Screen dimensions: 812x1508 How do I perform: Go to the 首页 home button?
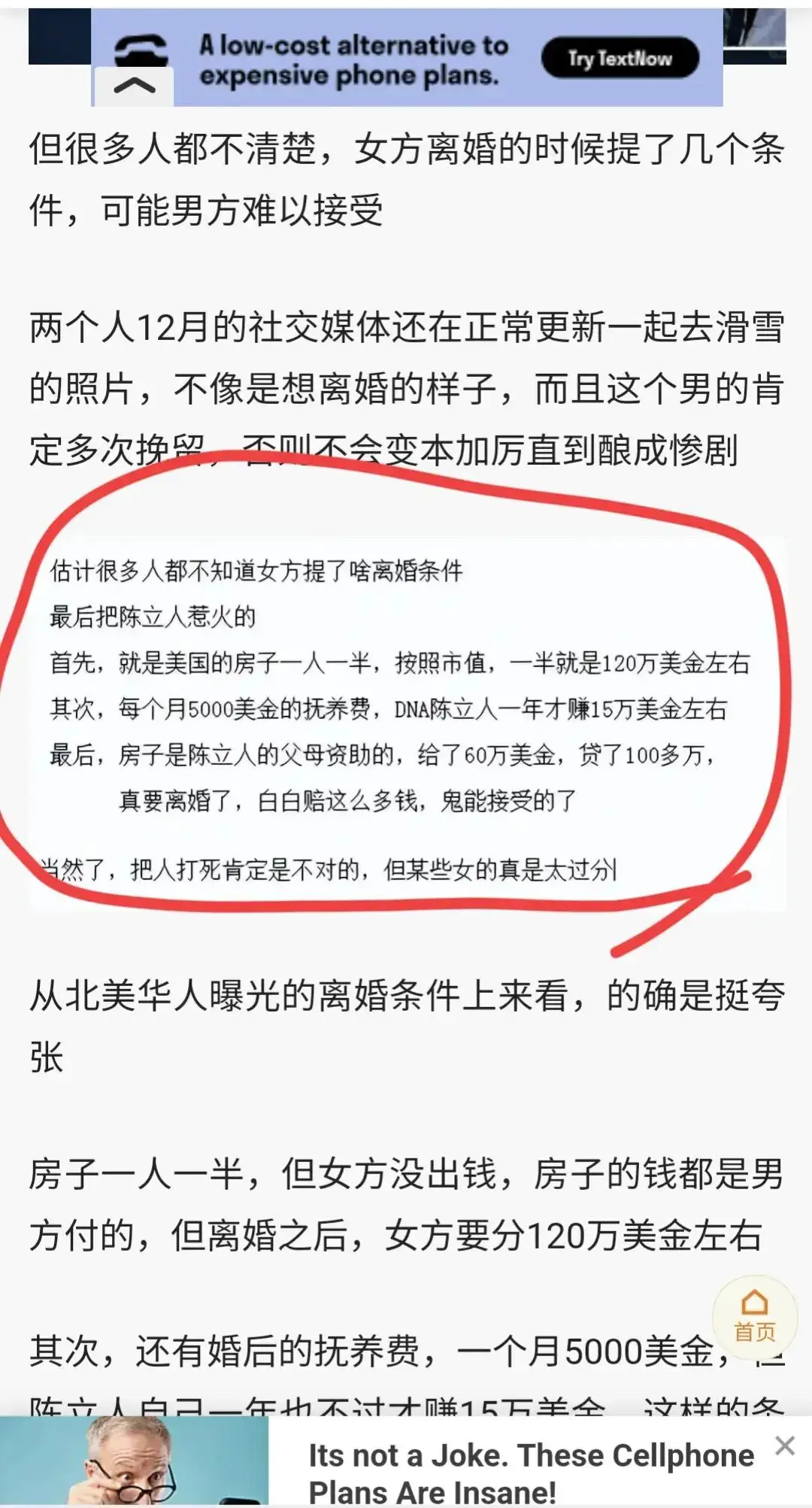pos(754,1316)
